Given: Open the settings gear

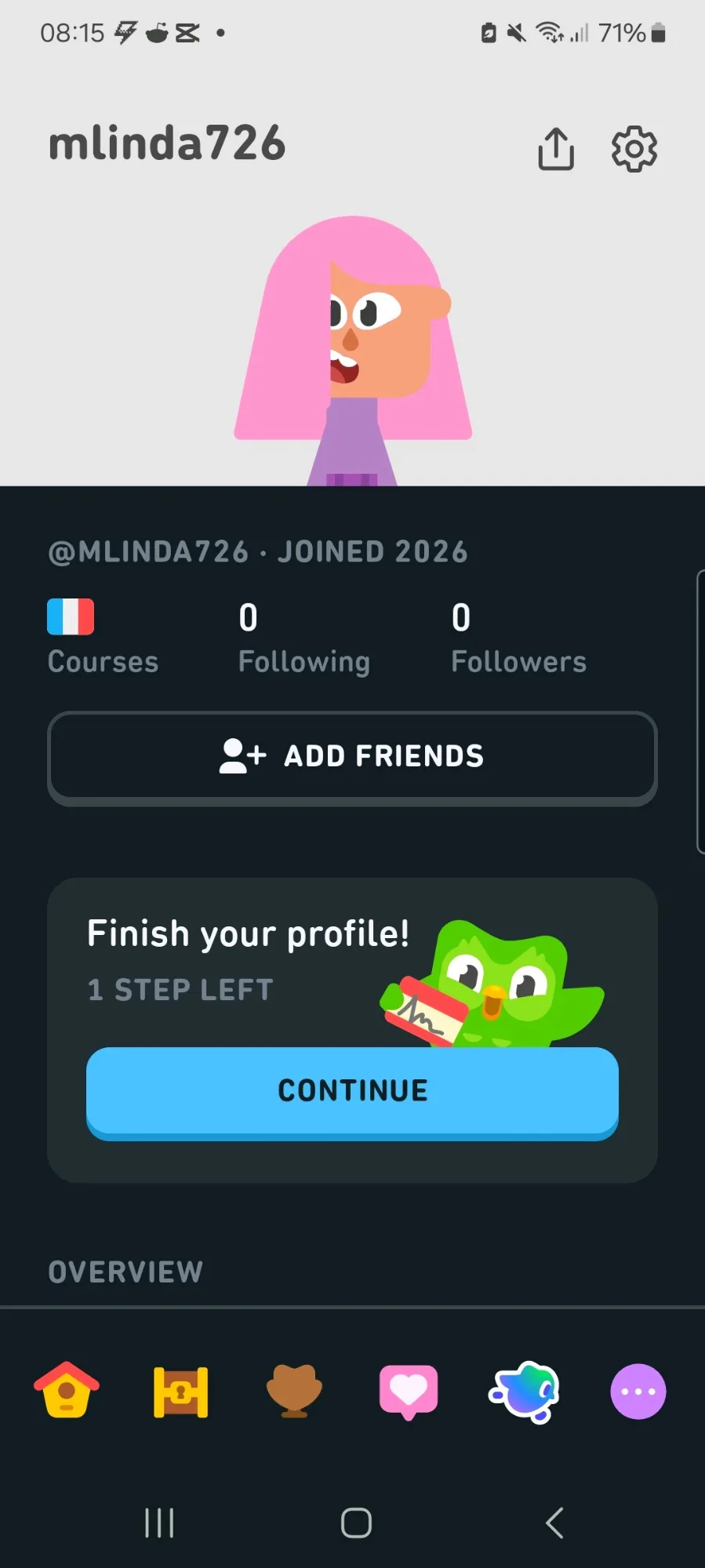Looking at the screenshot, I should (x=634, y=148).
